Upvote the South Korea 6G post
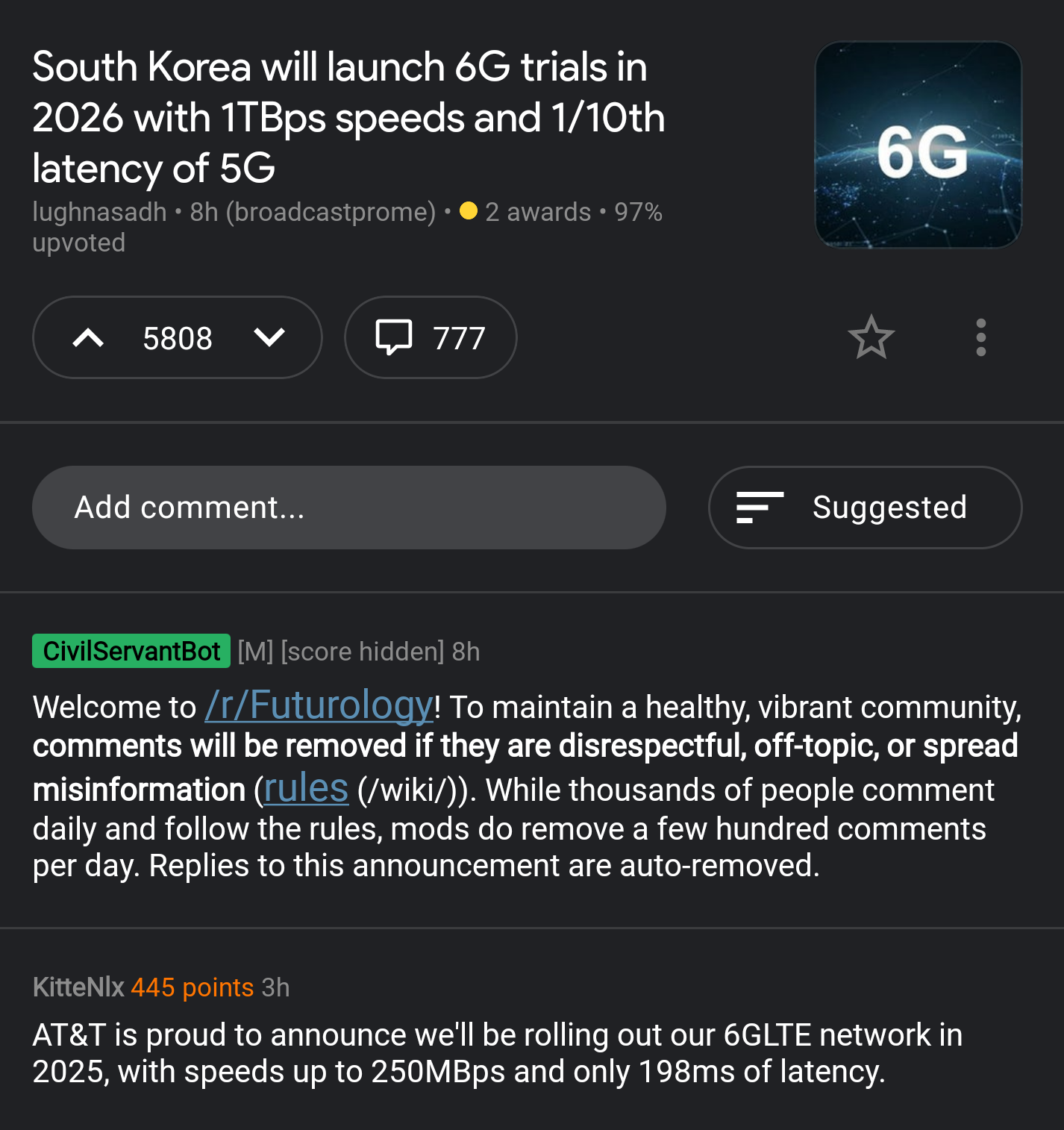The width and height of the screenshot is (1064, 1130). [88, 338]
